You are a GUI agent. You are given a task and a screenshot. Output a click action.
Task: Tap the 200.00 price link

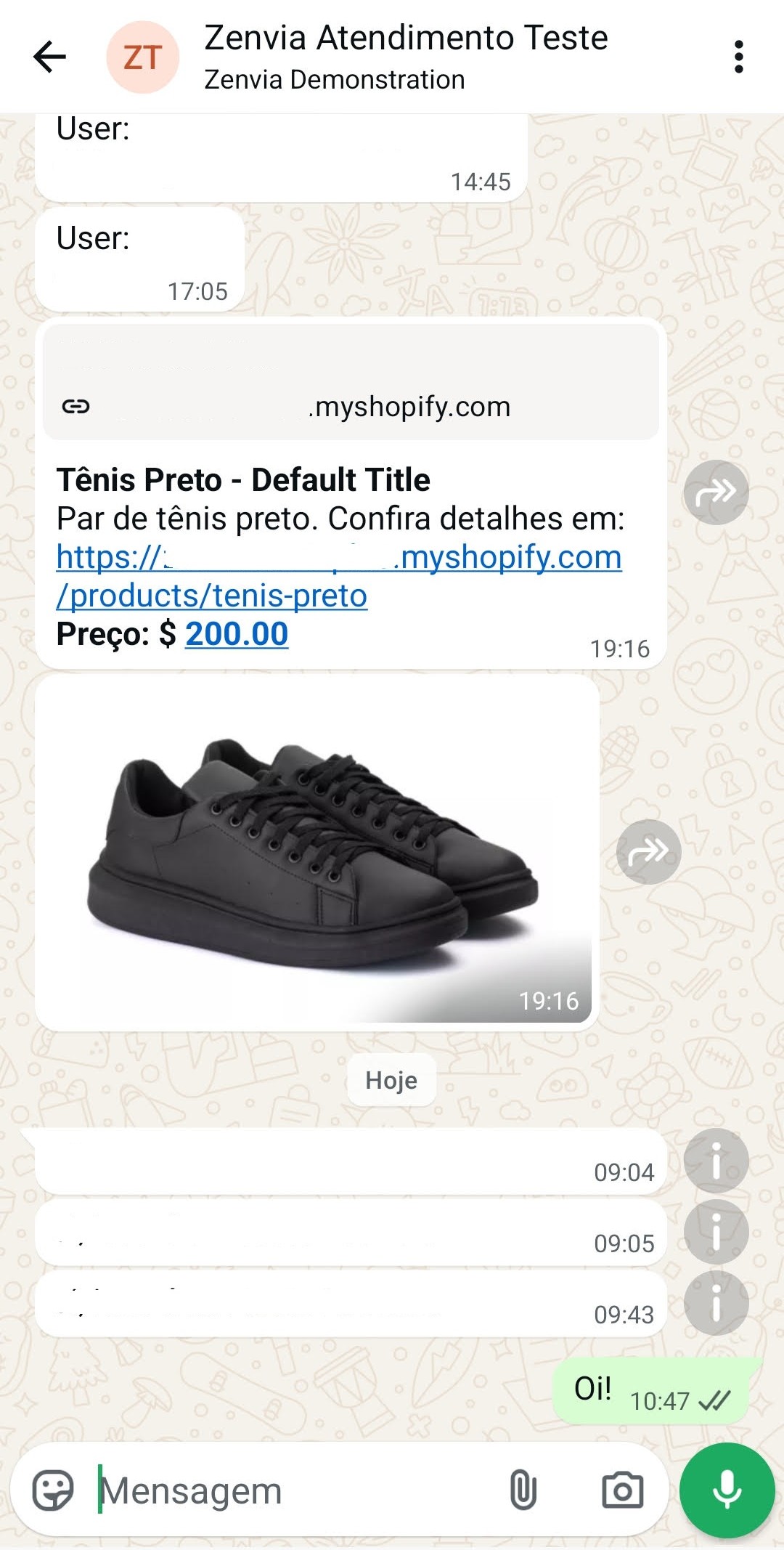pyautogui.click(x=237, y=634)
